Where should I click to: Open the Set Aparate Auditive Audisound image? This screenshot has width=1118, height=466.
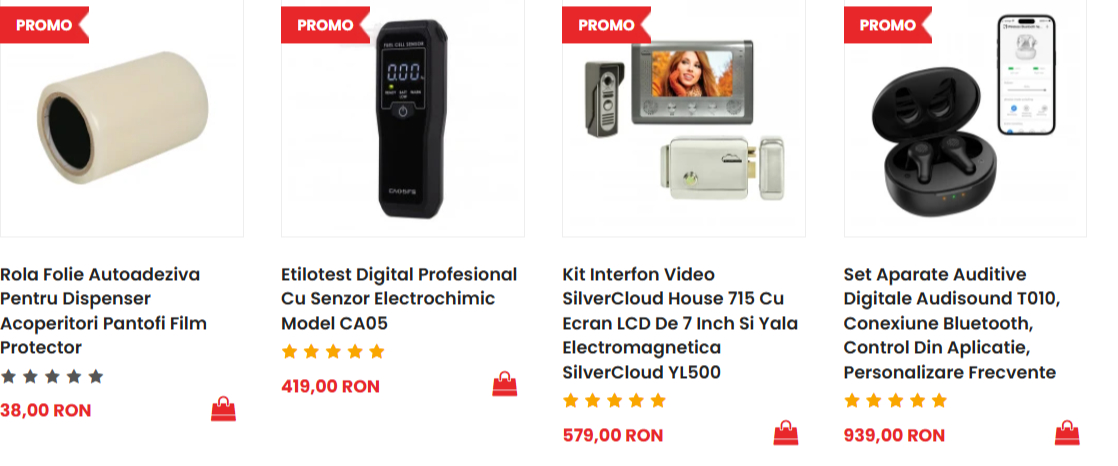(x=965, y=118)
